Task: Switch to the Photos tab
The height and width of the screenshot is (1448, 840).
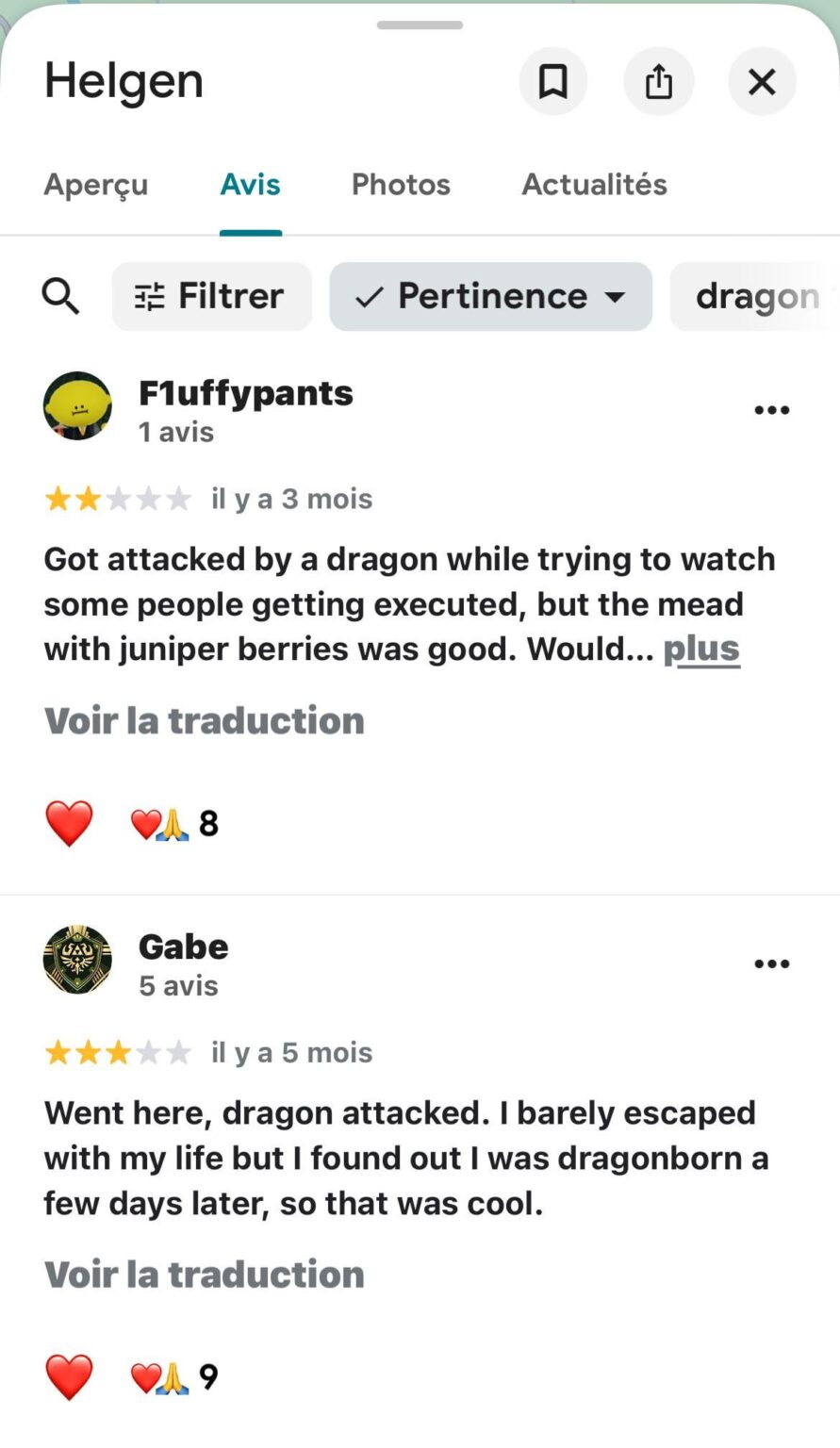Action: [401, 185]
